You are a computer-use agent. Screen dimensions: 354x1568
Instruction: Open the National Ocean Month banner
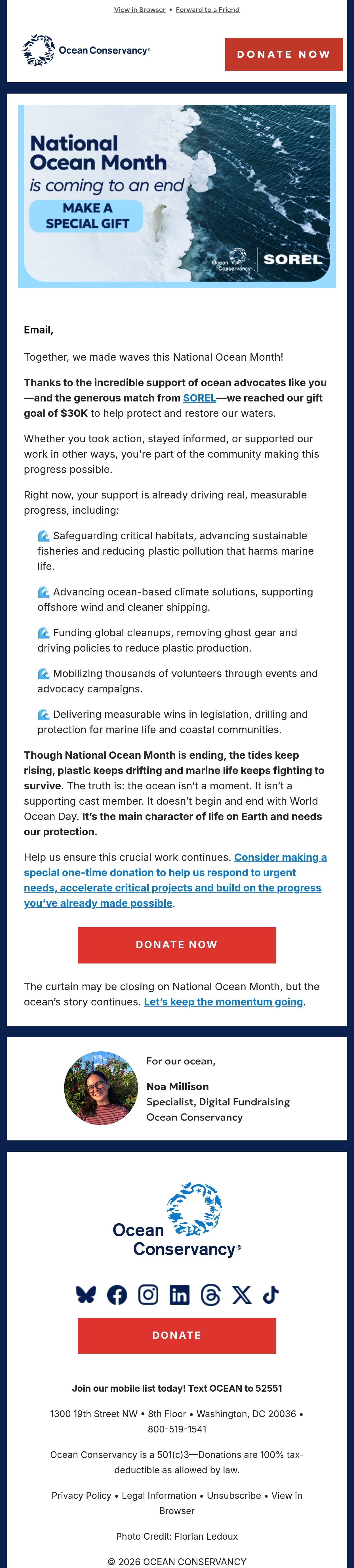click(177, 196)
